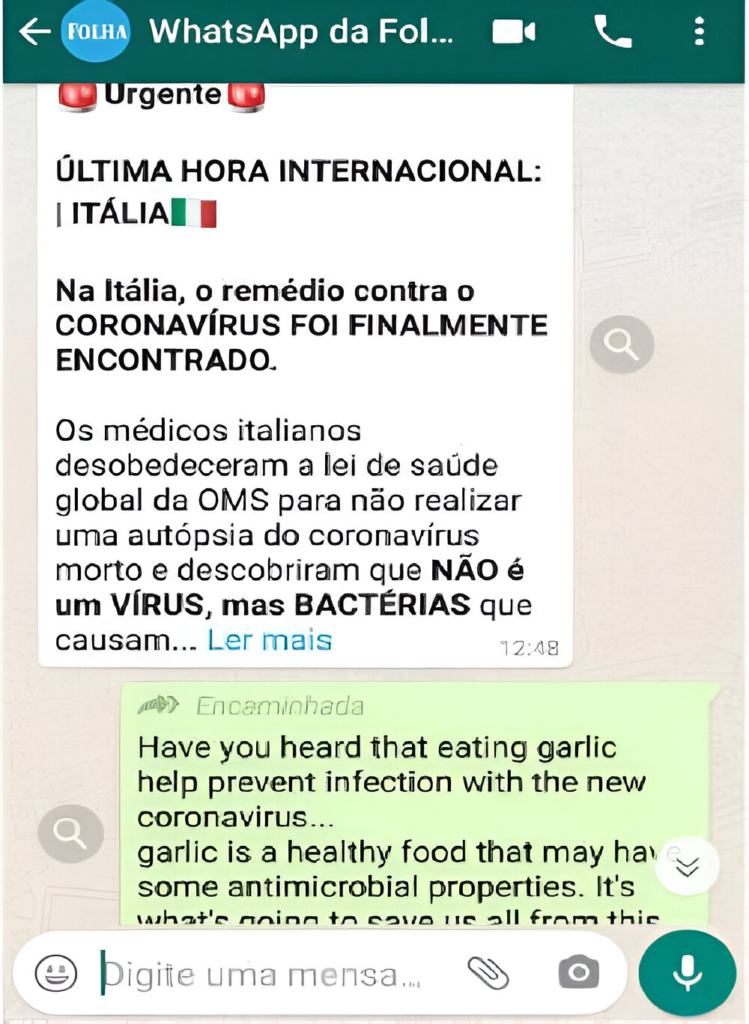
Task: Search the web for the forwarded garlic message
Action: tap(70, 831)
